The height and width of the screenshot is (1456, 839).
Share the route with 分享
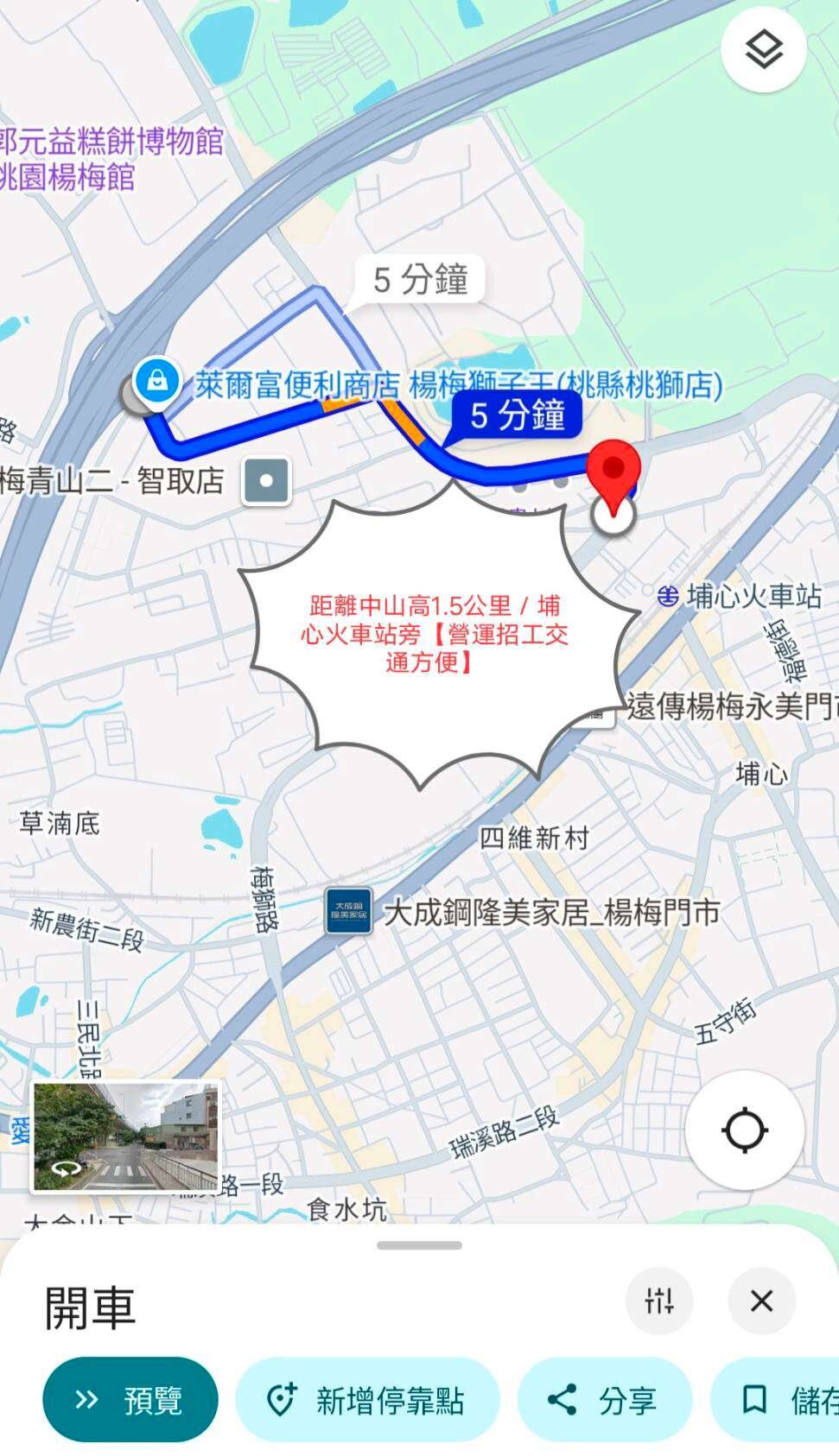tap(605, 1399)
